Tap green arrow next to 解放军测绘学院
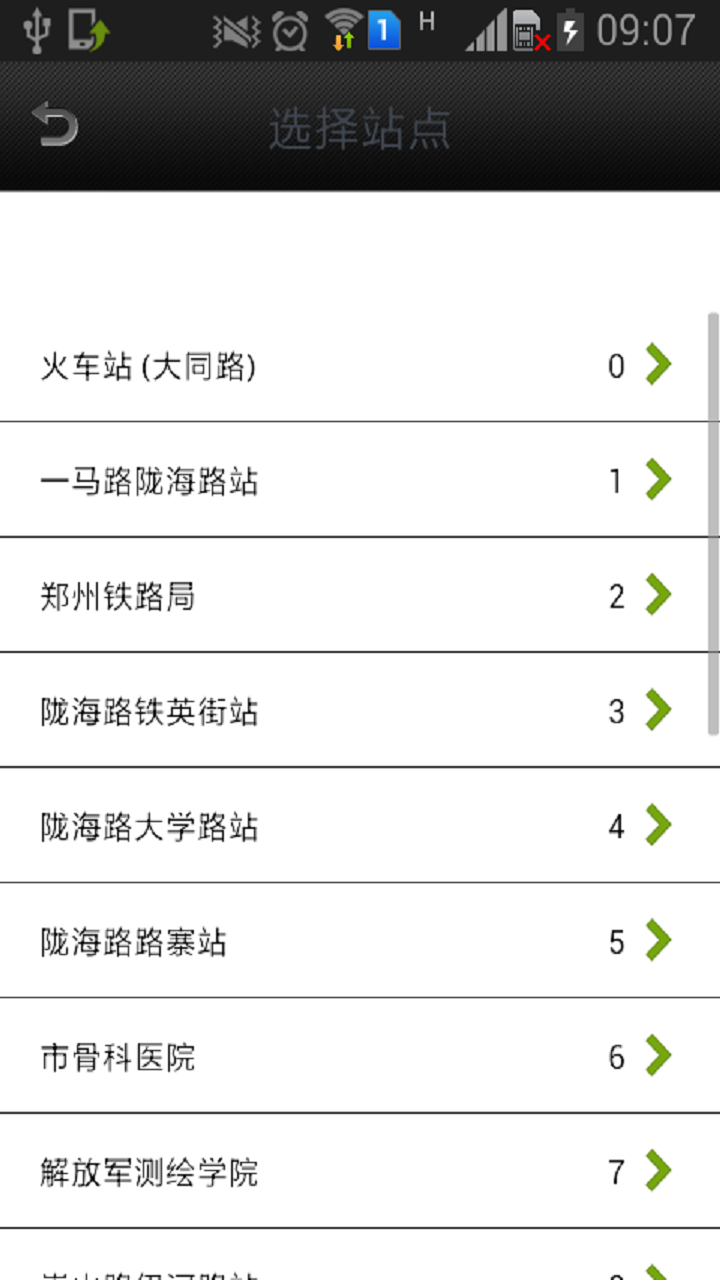 point(658,1170)
